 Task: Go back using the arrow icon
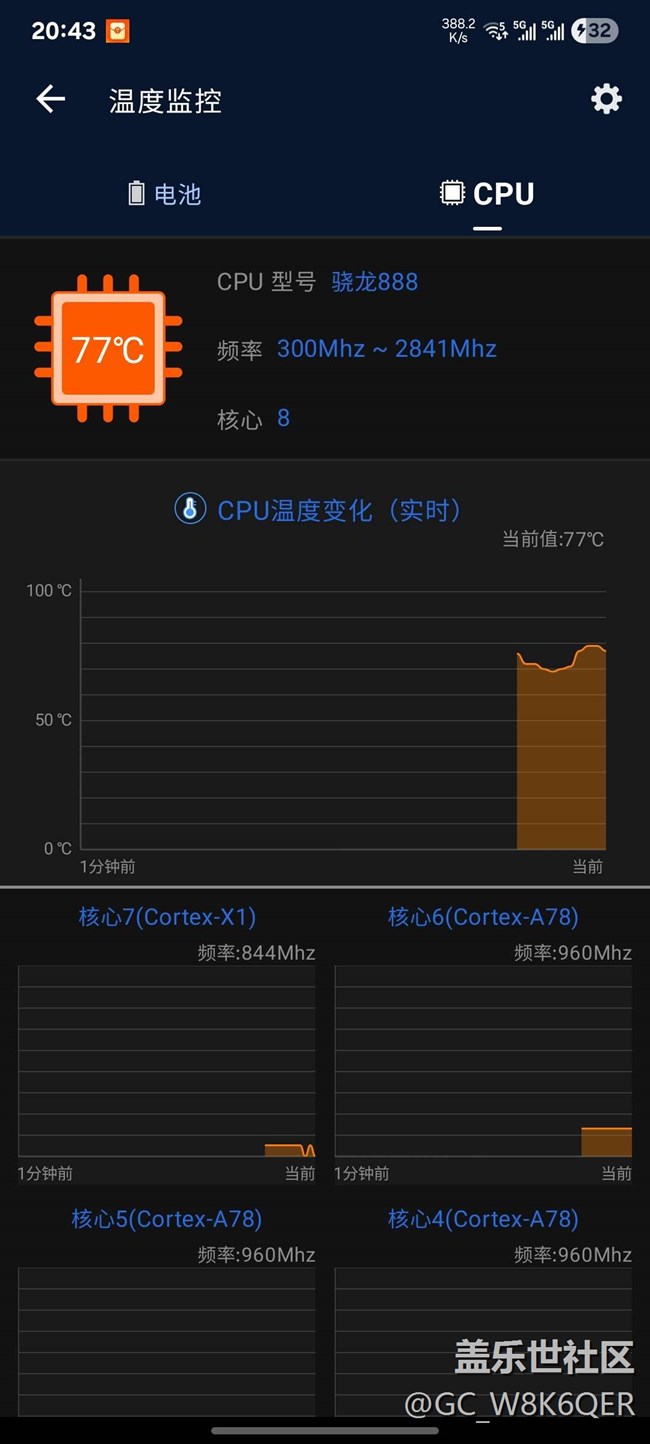click(x=50, y=99)
